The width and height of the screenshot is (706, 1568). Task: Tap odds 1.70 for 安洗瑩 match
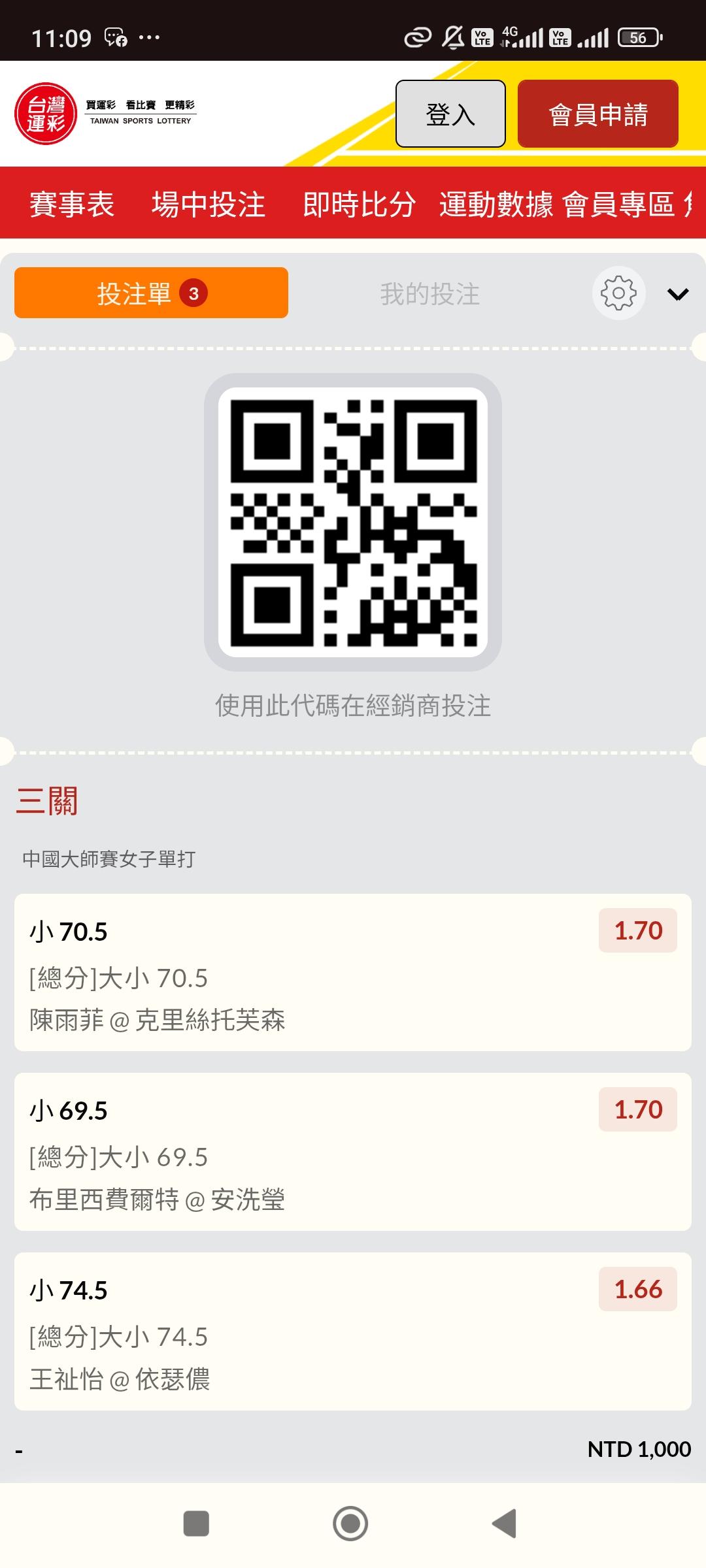(638, 1109)
